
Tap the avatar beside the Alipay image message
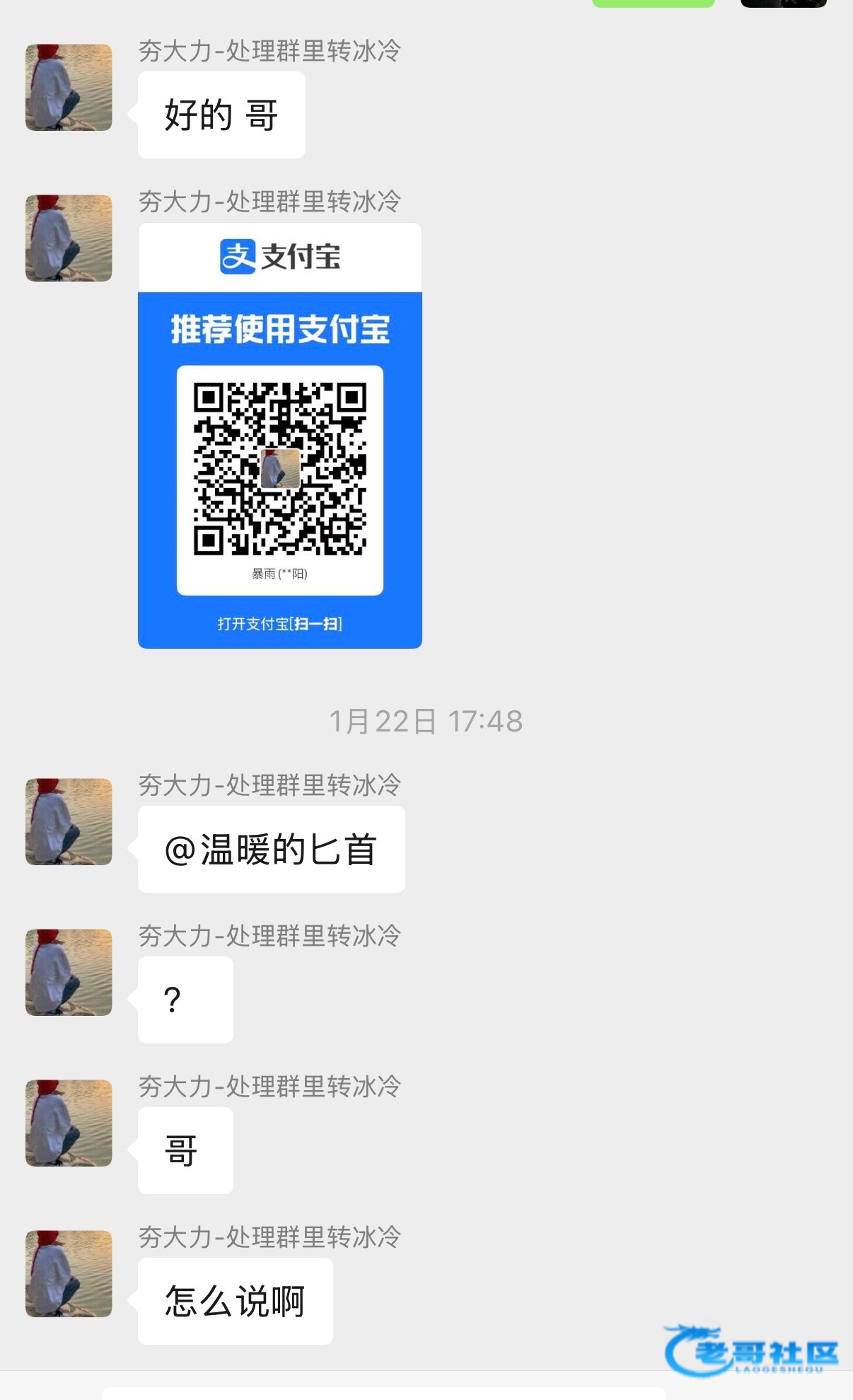tap(69, 238)
